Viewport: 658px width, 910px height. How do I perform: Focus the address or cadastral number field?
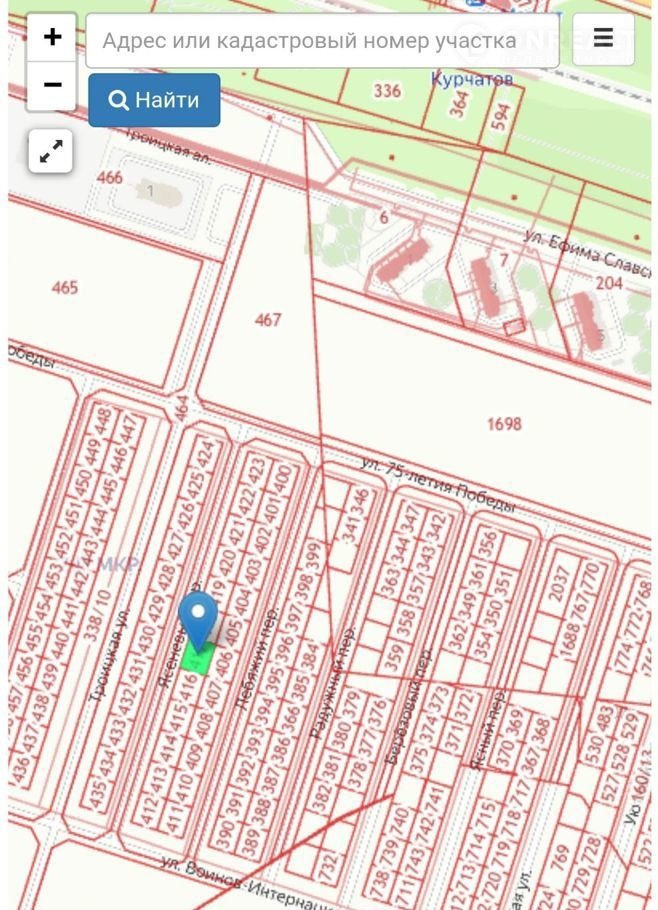click(320, 41)
